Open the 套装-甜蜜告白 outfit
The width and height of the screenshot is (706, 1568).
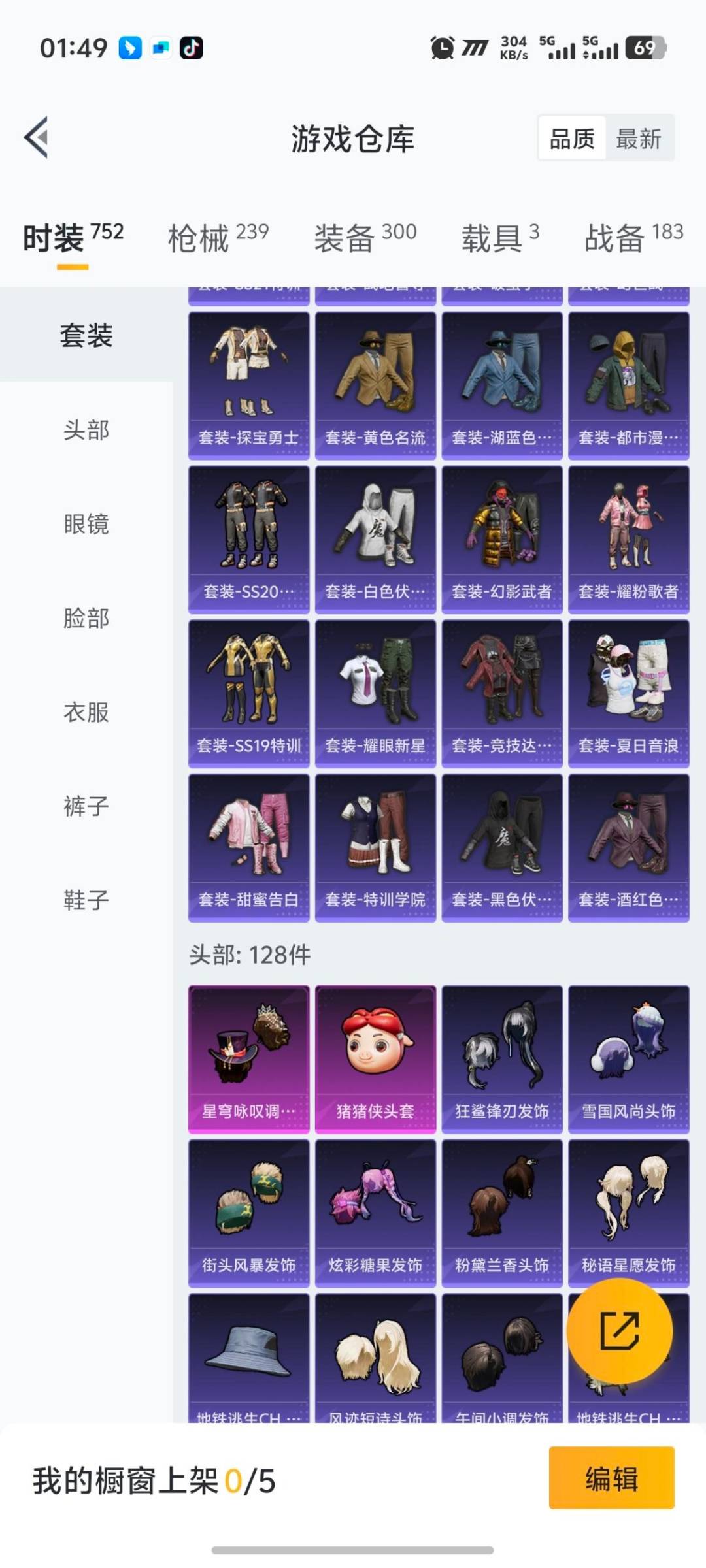point(248,848)
